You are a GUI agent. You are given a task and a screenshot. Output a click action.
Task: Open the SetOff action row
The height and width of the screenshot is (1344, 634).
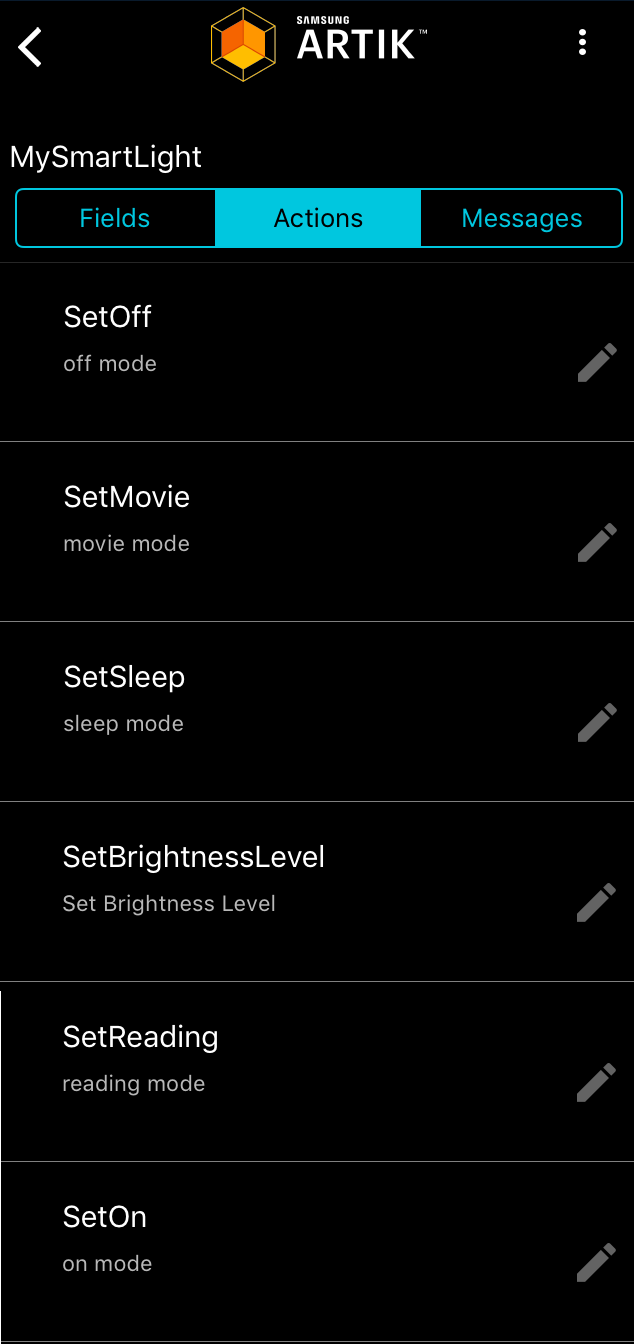317,352
